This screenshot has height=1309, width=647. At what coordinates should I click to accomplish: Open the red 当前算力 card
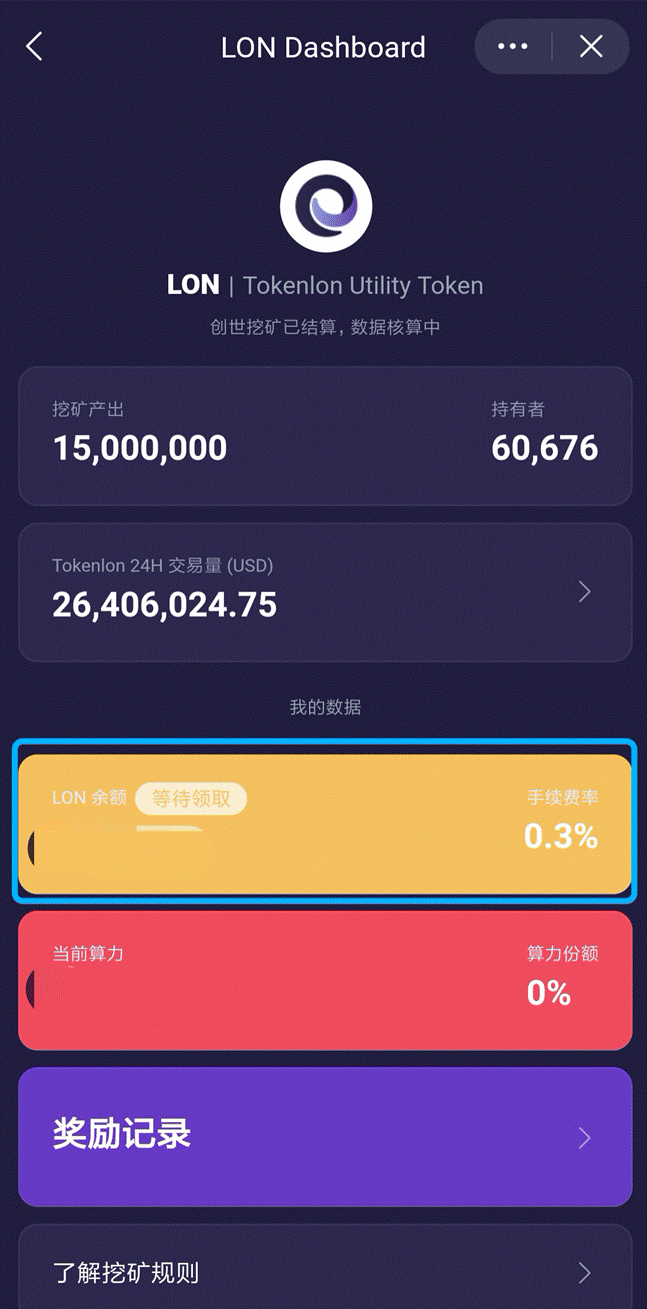[x=325, y=980]
